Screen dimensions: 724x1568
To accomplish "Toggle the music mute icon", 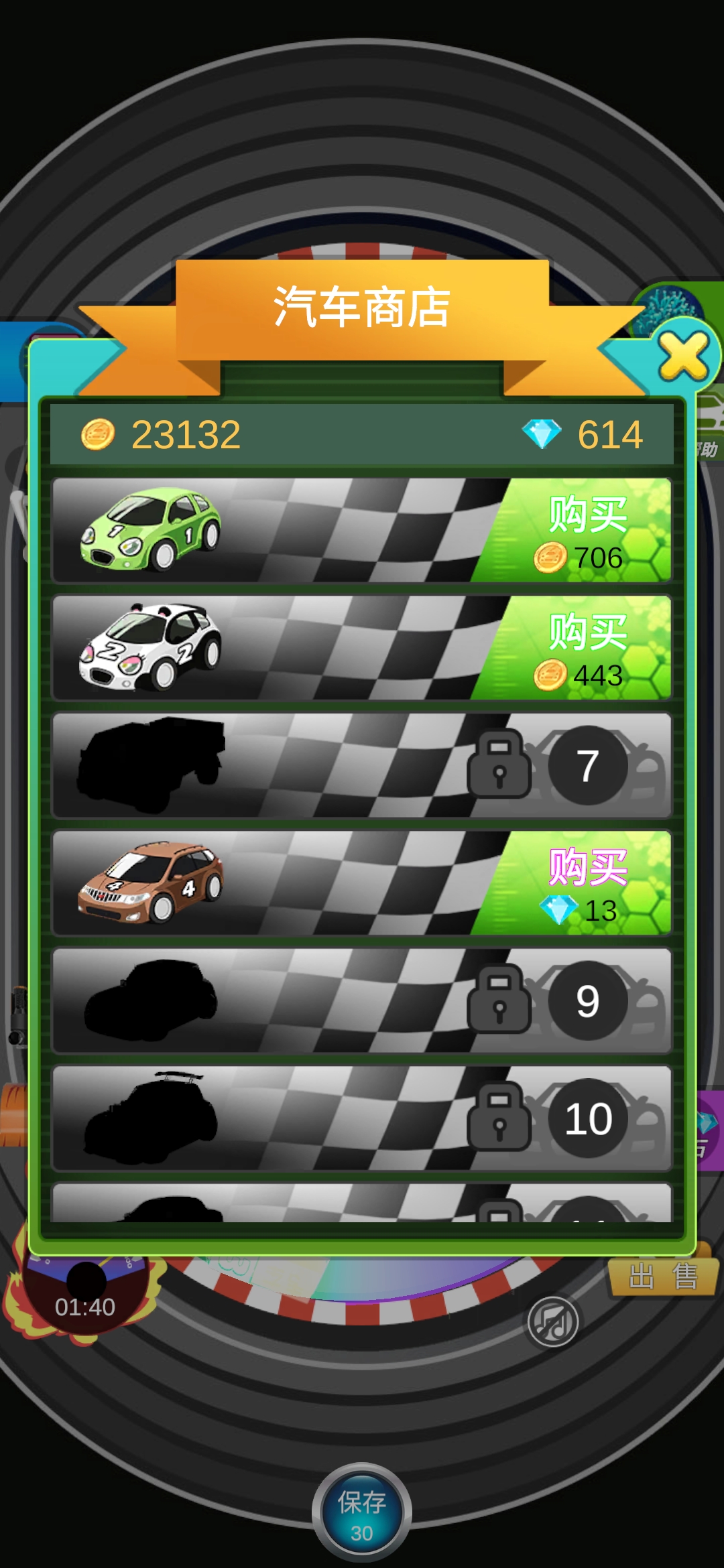I will pos(553,1321).
